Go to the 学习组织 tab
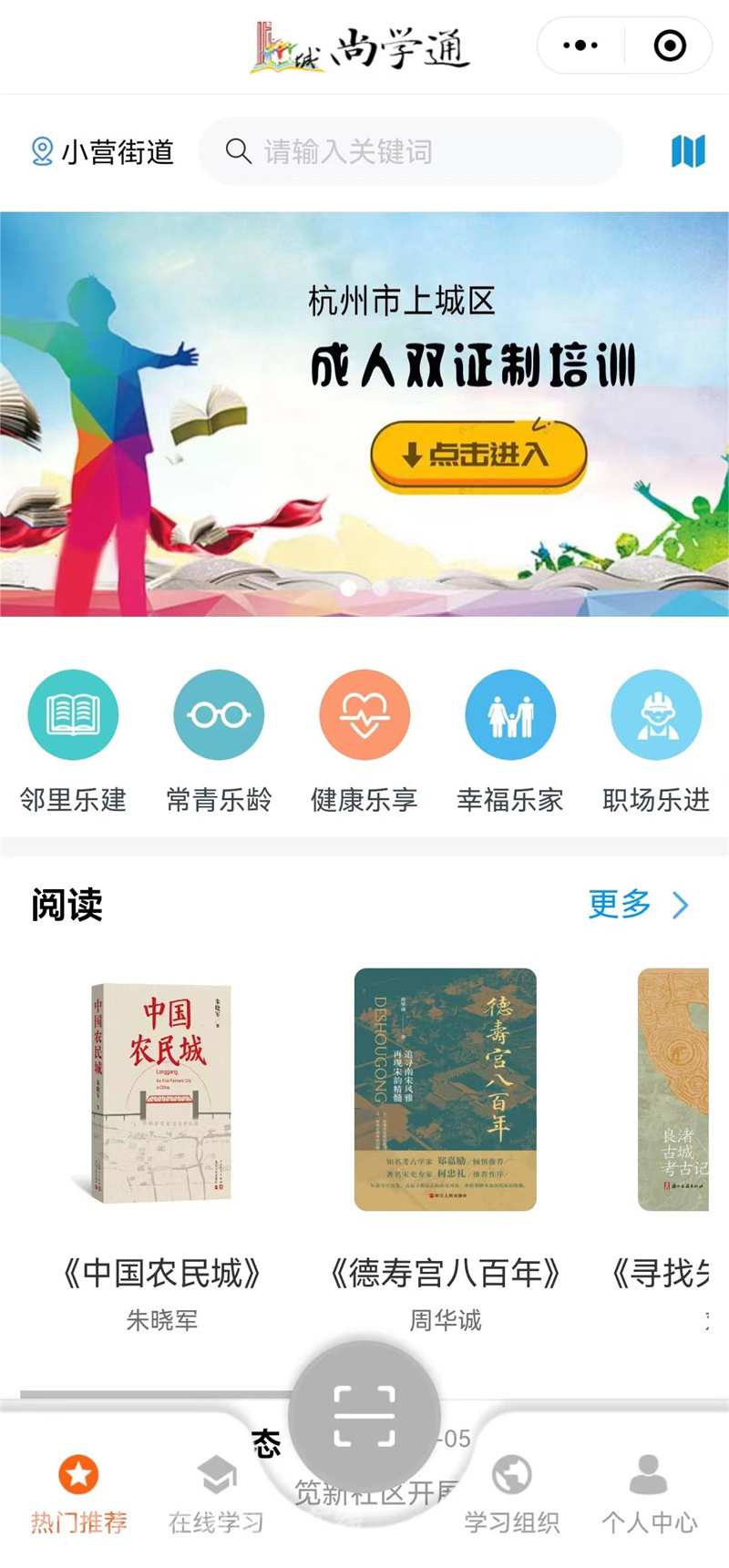This screenshot has width=729, height=1568. pos(511,1494)
